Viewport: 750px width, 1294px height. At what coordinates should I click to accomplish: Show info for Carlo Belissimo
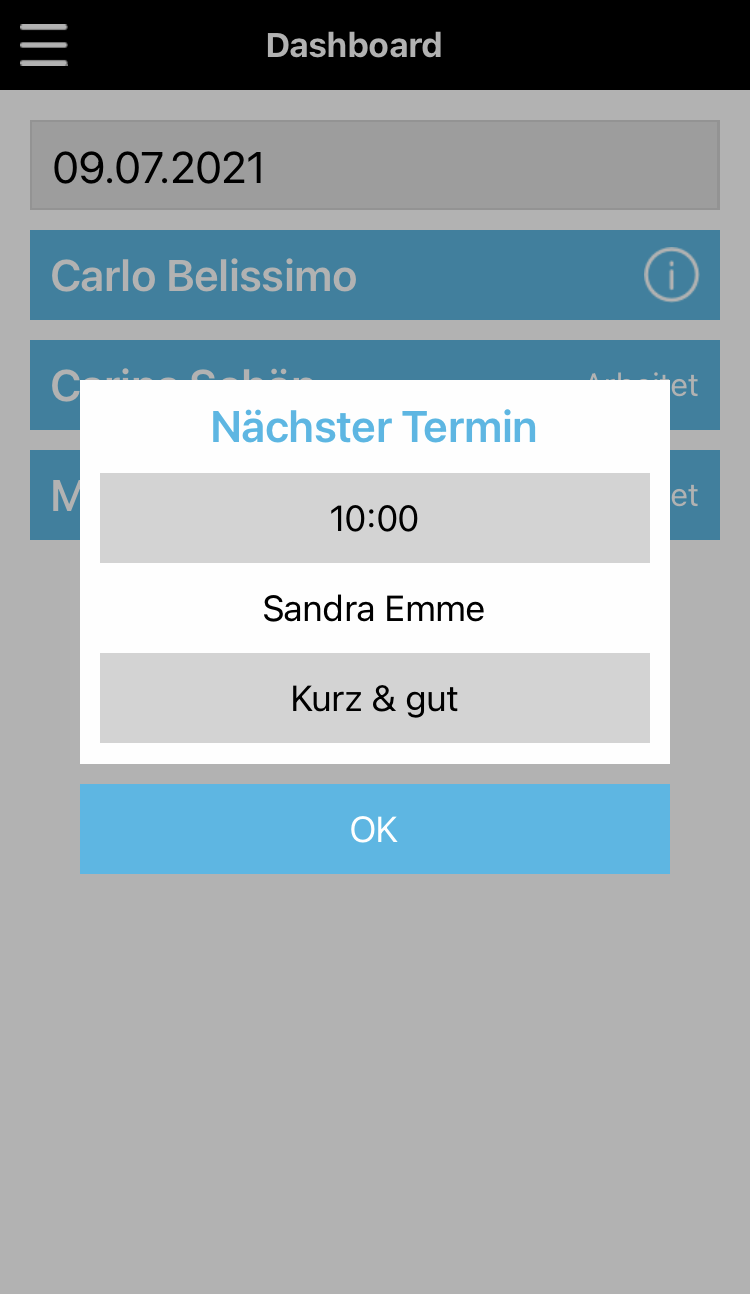click(670, 275)
